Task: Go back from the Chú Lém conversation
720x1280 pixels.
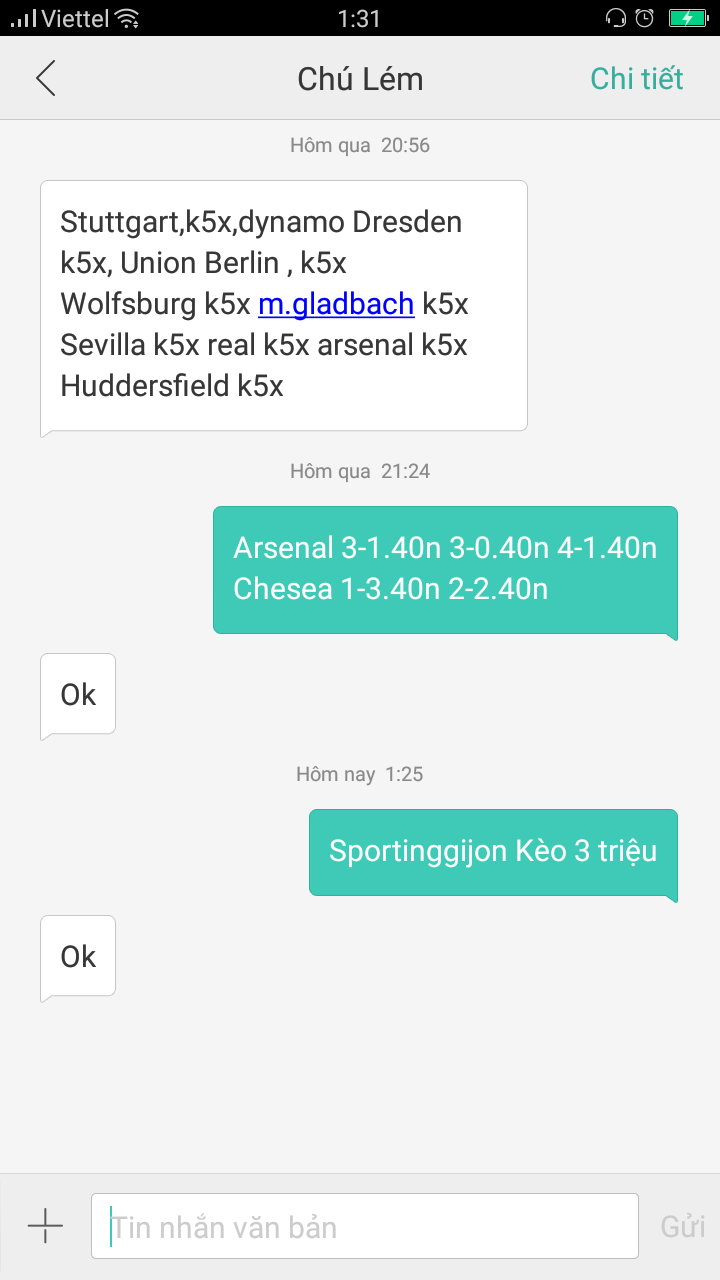Action: pos(46,79)
